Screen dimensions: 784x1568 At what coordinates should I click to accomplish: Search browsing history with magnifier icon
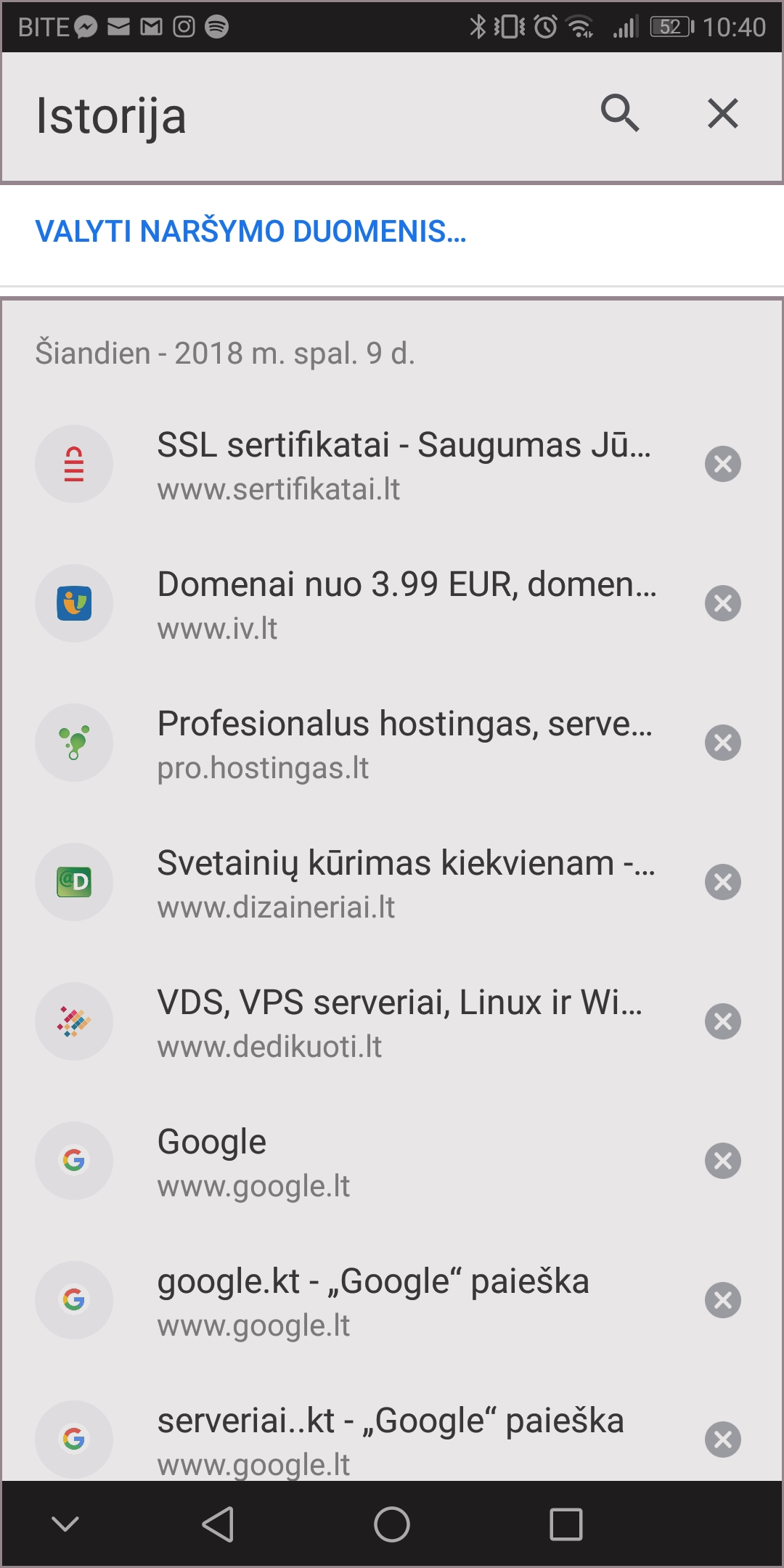coord(619,113)
